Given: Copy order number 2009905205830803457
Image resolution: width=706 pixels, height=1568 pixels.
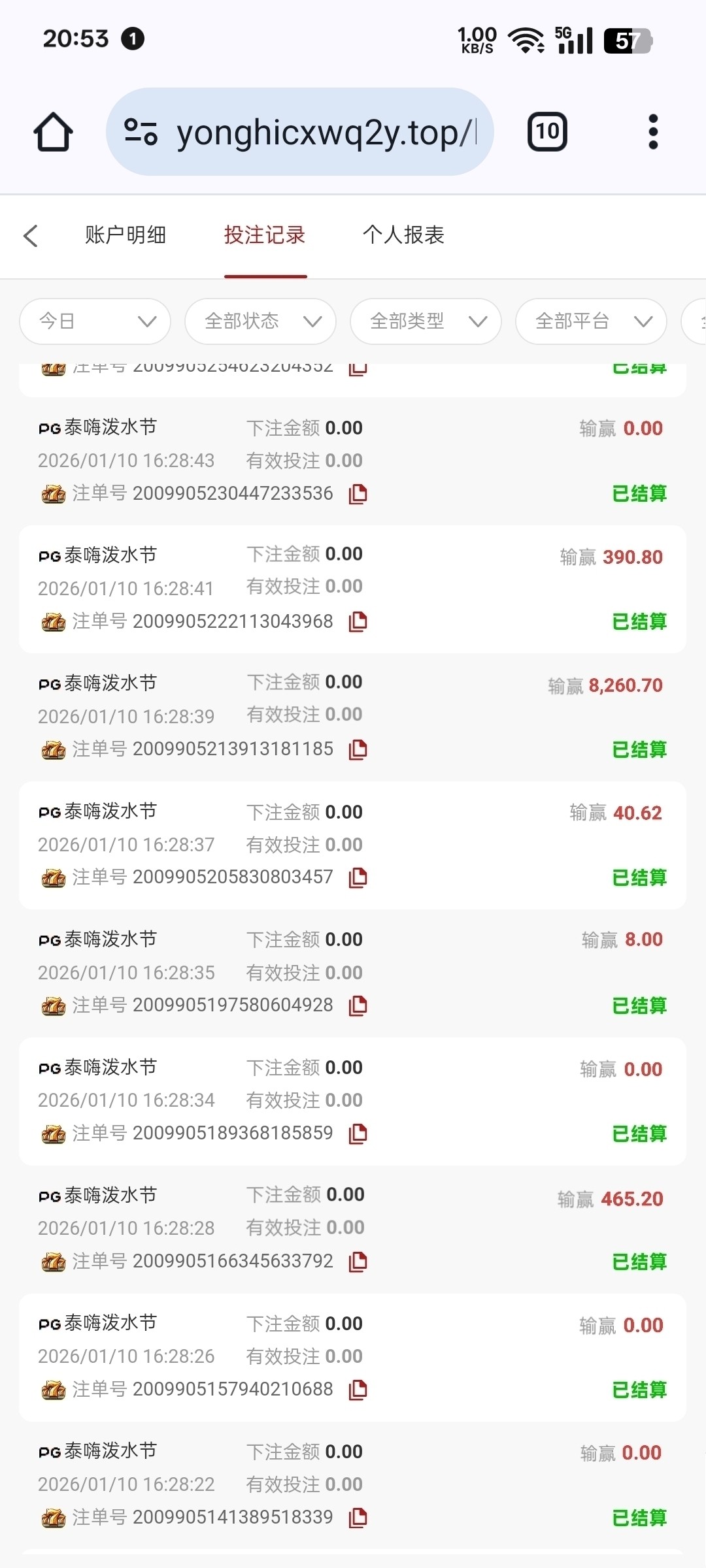Looking at the screenshot, I should pyautogui.click(x=358, y=877).
